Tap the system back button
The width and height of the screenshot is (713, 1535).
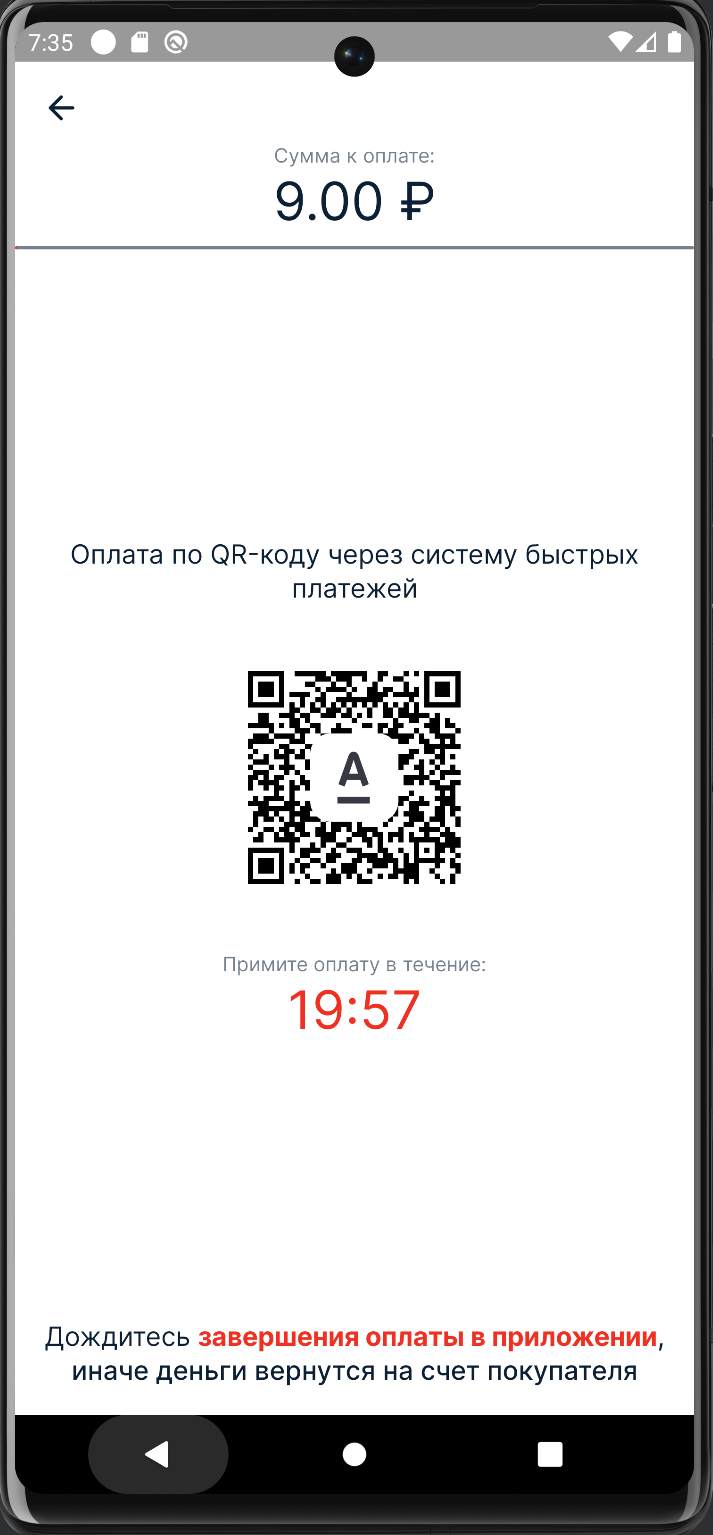[157, 1454]
